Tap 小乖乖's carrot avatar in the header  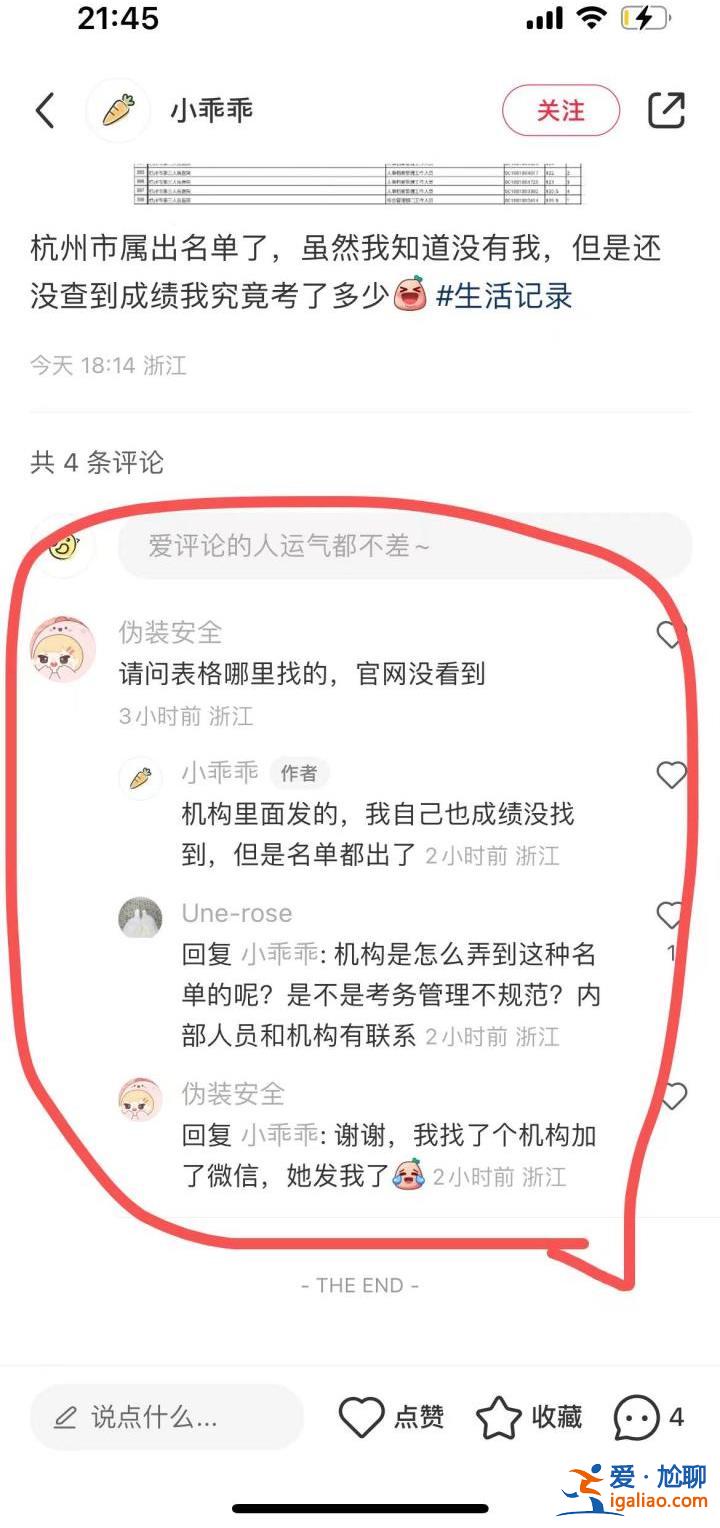[x=118, y=111]
